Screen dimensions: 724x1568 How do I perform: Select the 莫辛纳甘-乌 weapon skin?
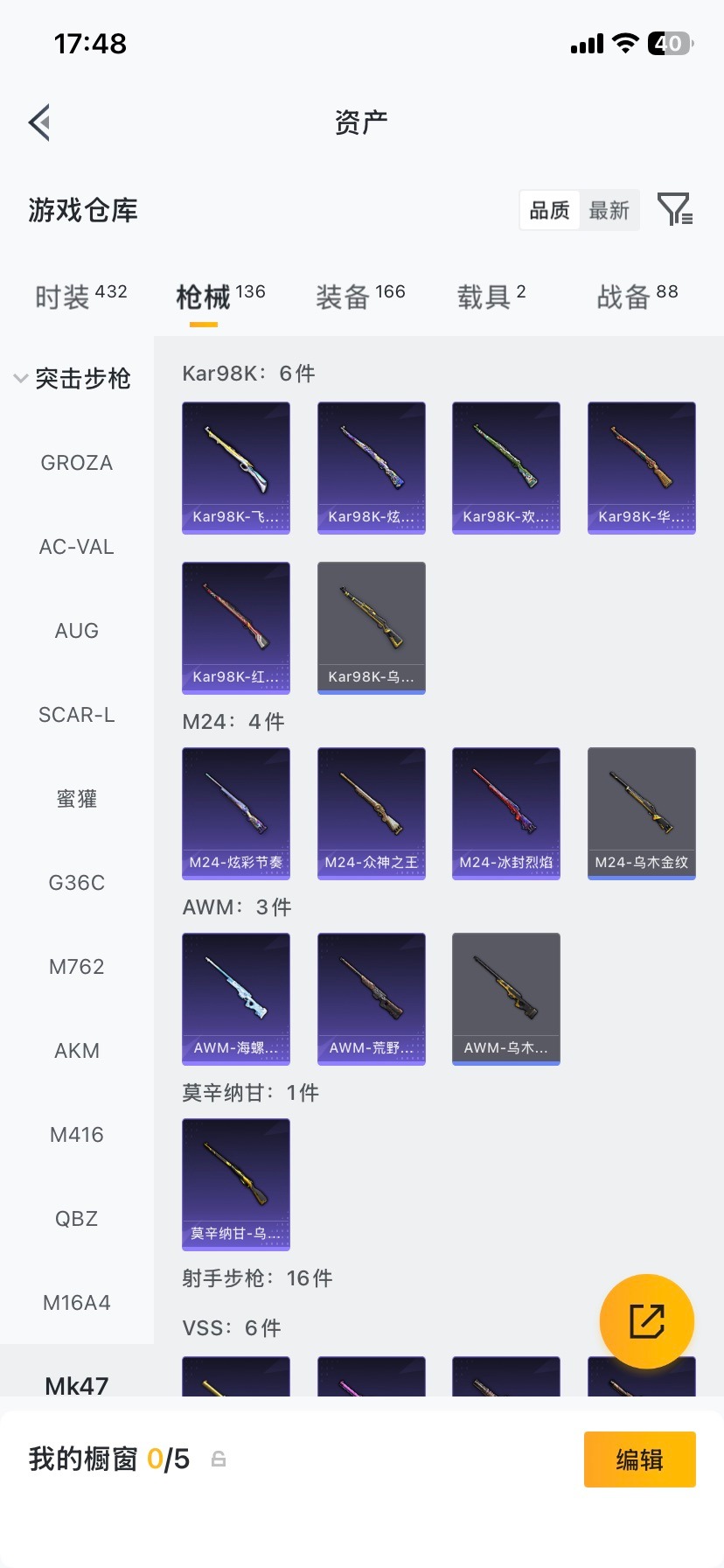coord(235,1184)
